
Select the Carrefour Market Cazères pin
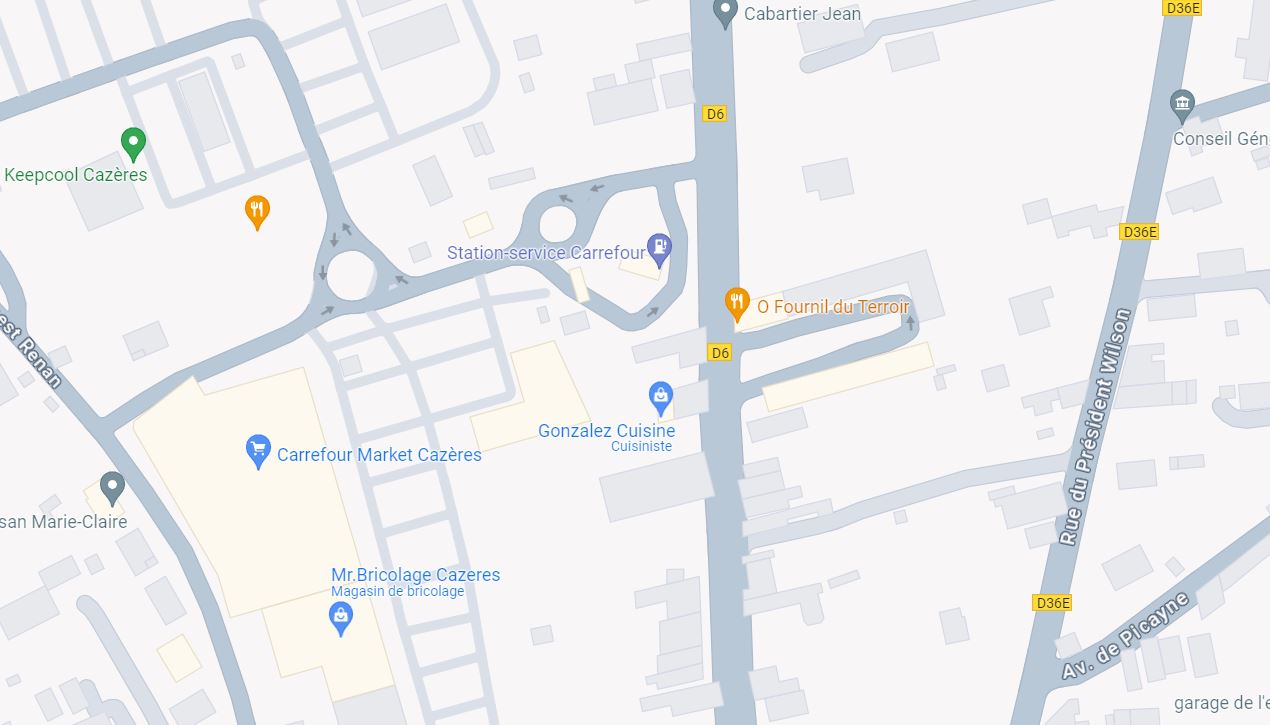coord(258,451)
